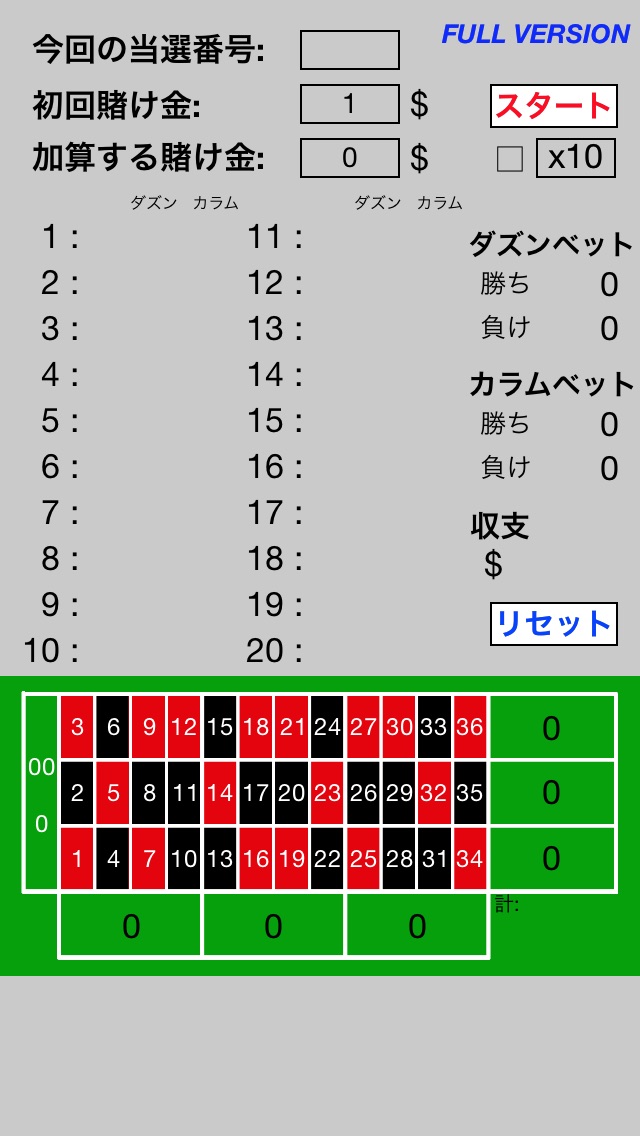The width and height of the screenshot is (640, 1136).
Task: Tap the スタート start button
Action: point(553,106)
